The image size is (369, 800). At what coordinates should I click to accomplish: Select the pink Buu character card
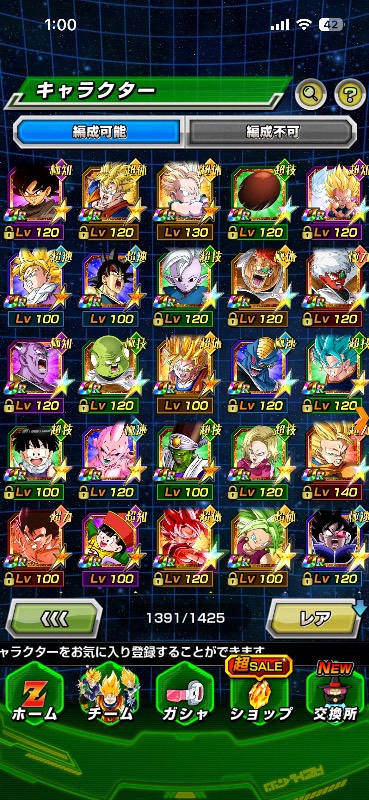tap(109, 462)
